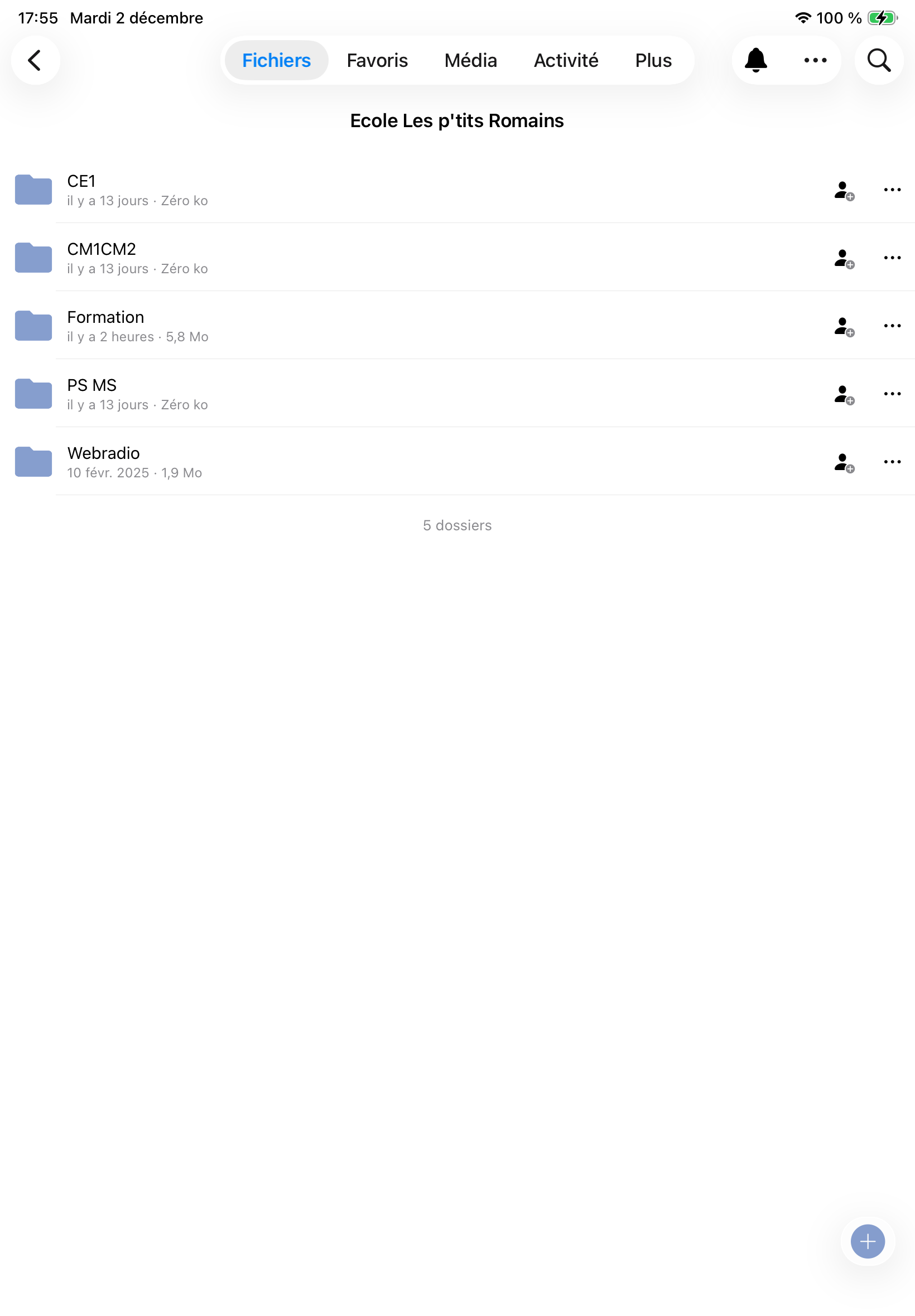Screen dimensions: 915x1316
Task: Open the PS MS folder
Action: click(92, 394)
